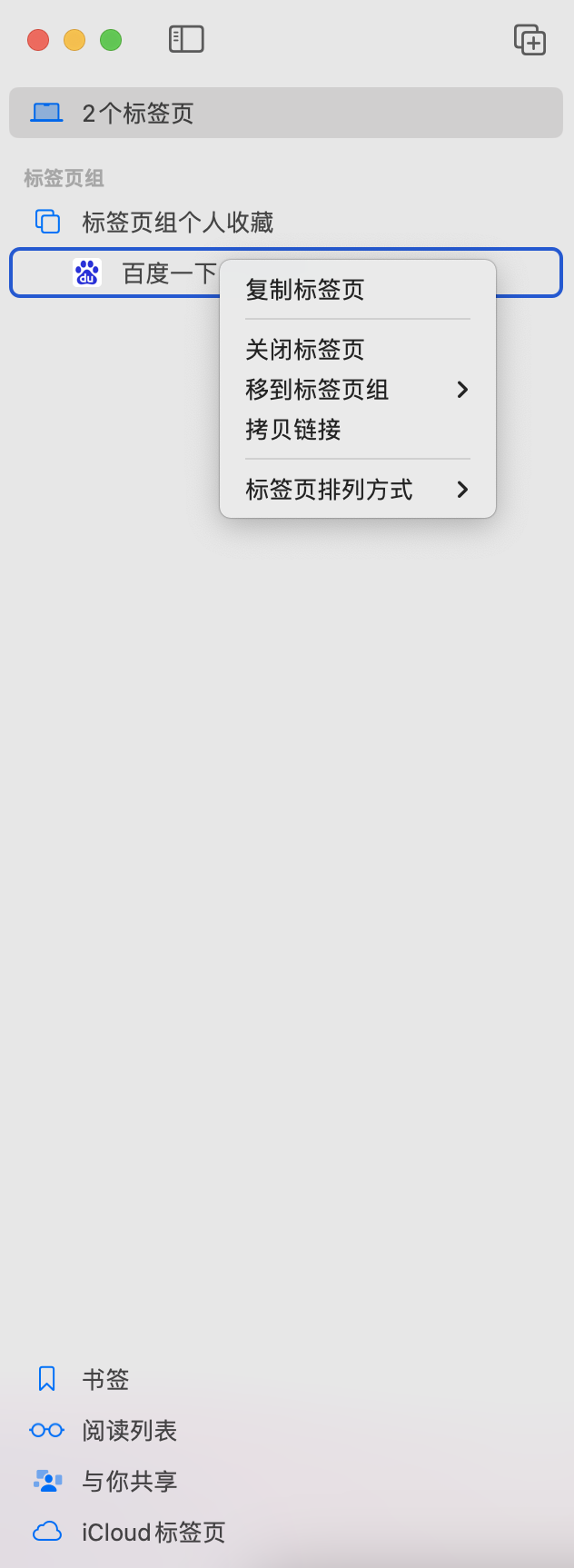This screenshot has width=574, height=1568.
Task: Open 书签 bookmarks
Action: [x=105, y=1379]
